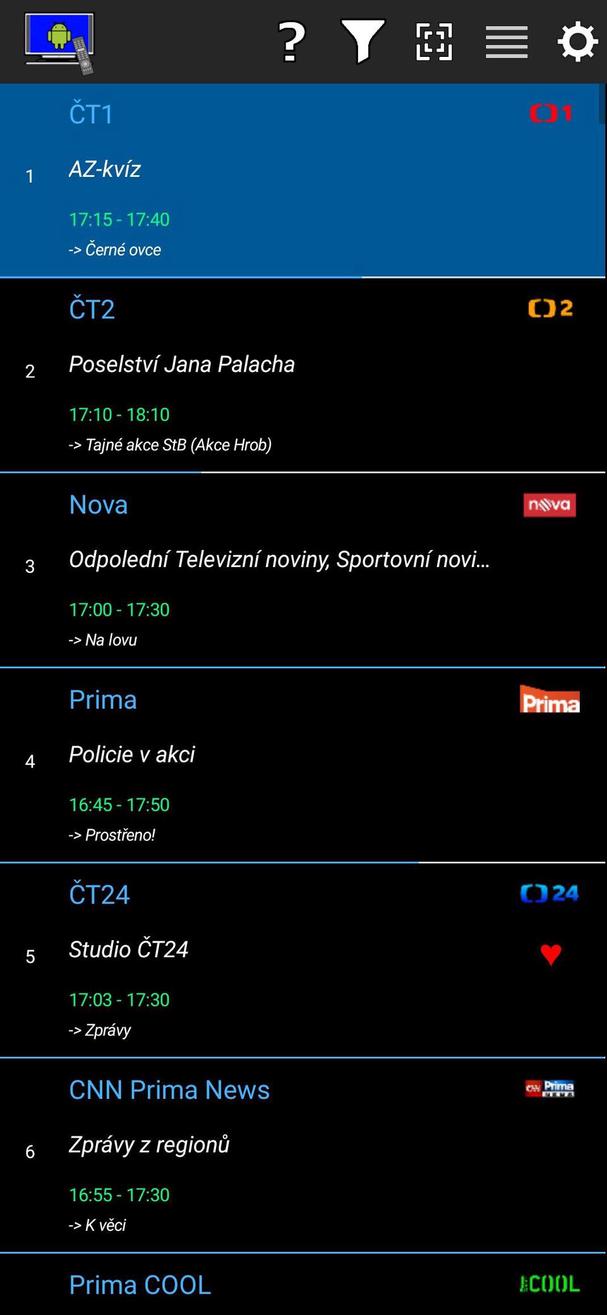Screen dimensions: 607x1315
Task: Open the CNN Prima News channel
Action: coord(300,1155)
